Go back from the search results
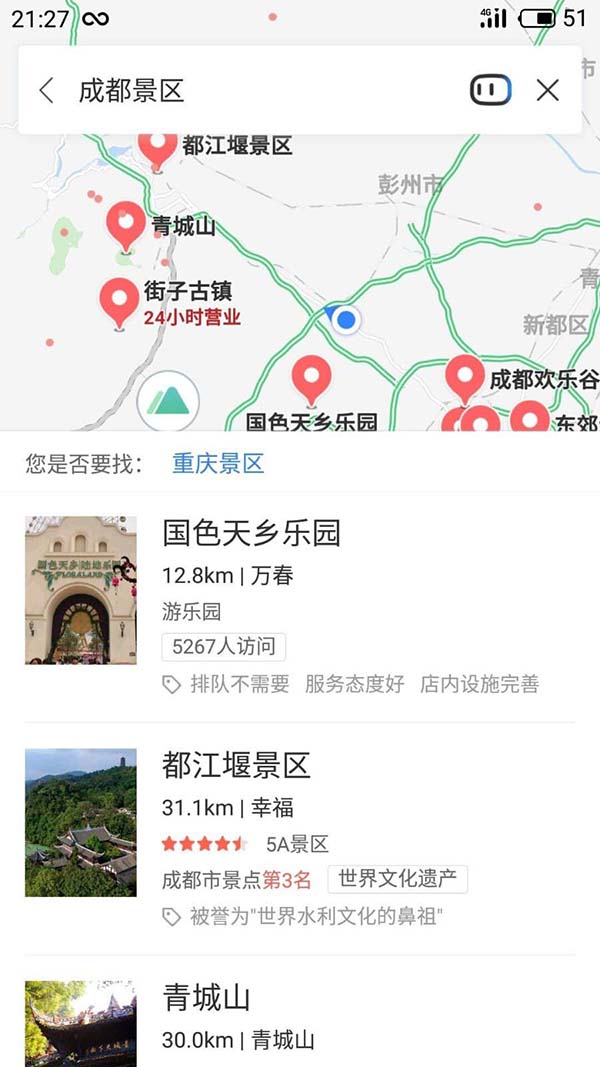Viewport: 600px width, 1067px height. (x=46, y=91)
